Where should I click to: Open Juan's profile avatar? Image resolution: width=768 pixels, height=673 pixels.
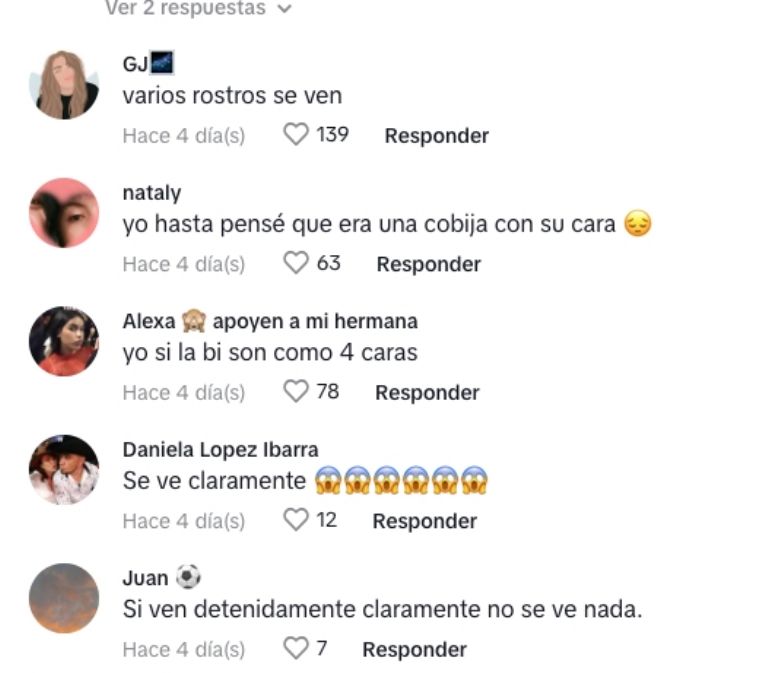(x=64, y=598)
